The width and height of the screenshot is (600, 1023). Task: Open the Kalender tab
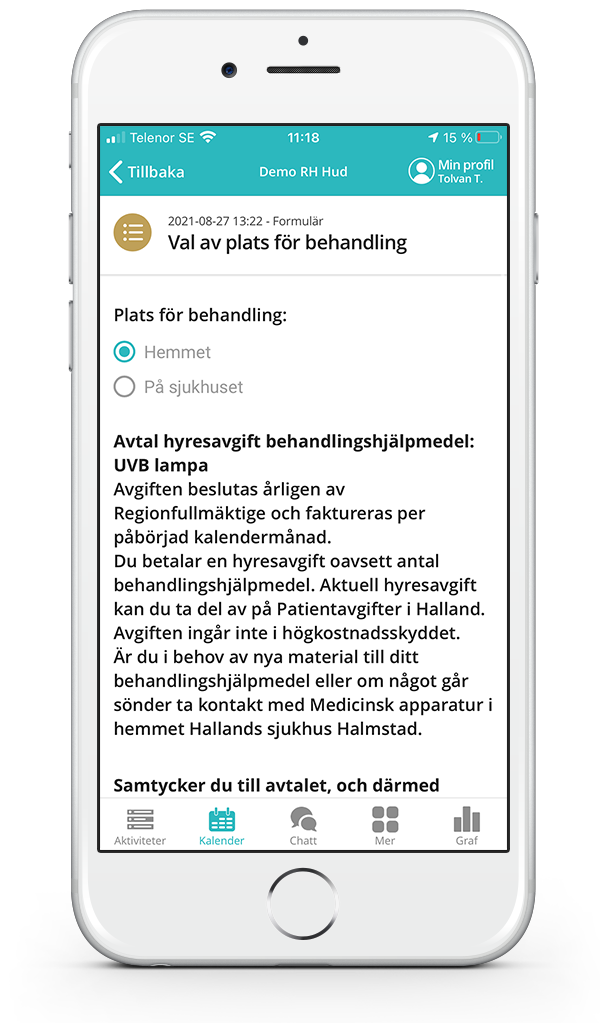point(222,827)
